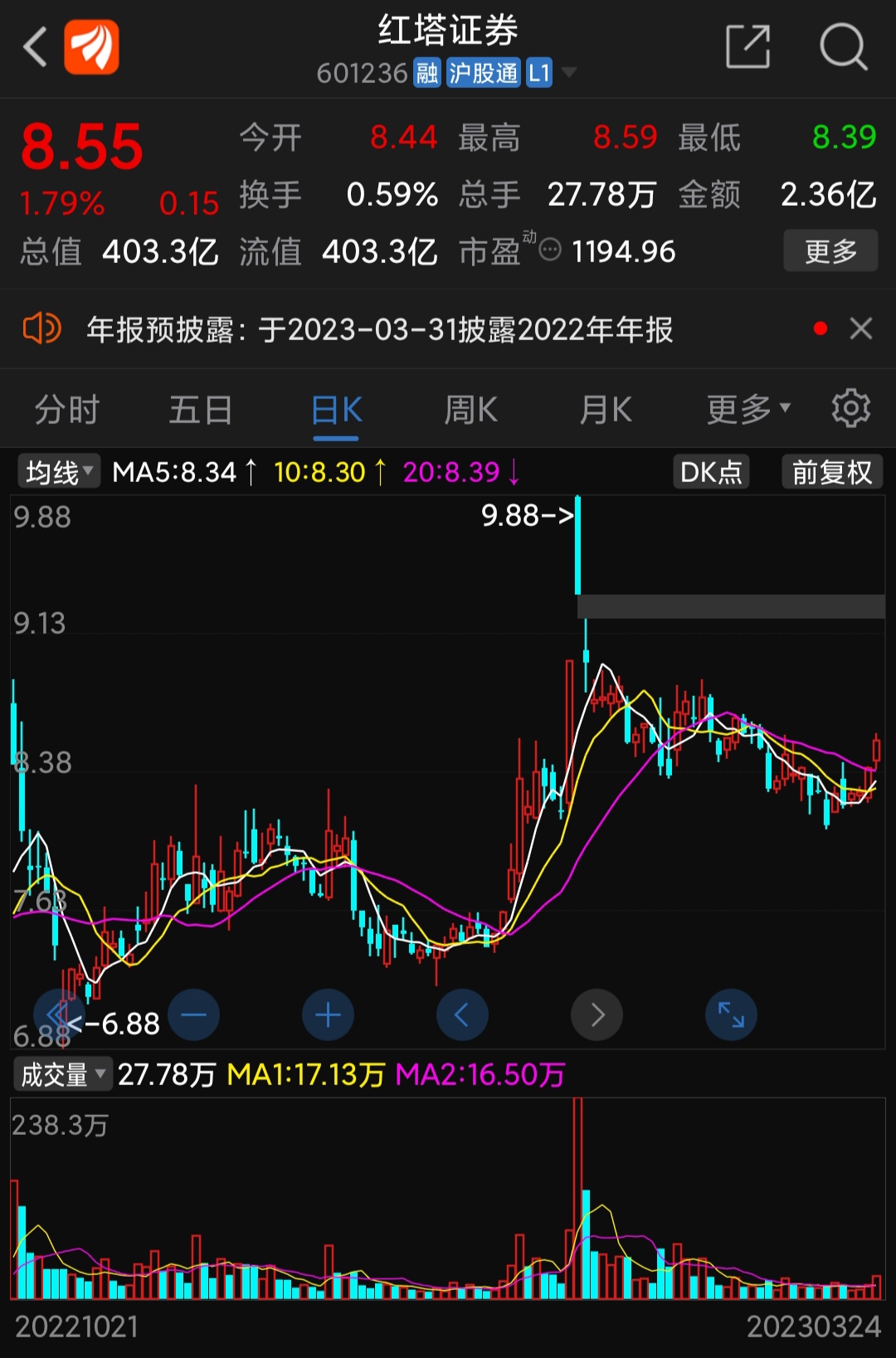This screenshot has height=1358, width=896.
Task: Select the 周K chart tab
Action: [x=470, y=410]
